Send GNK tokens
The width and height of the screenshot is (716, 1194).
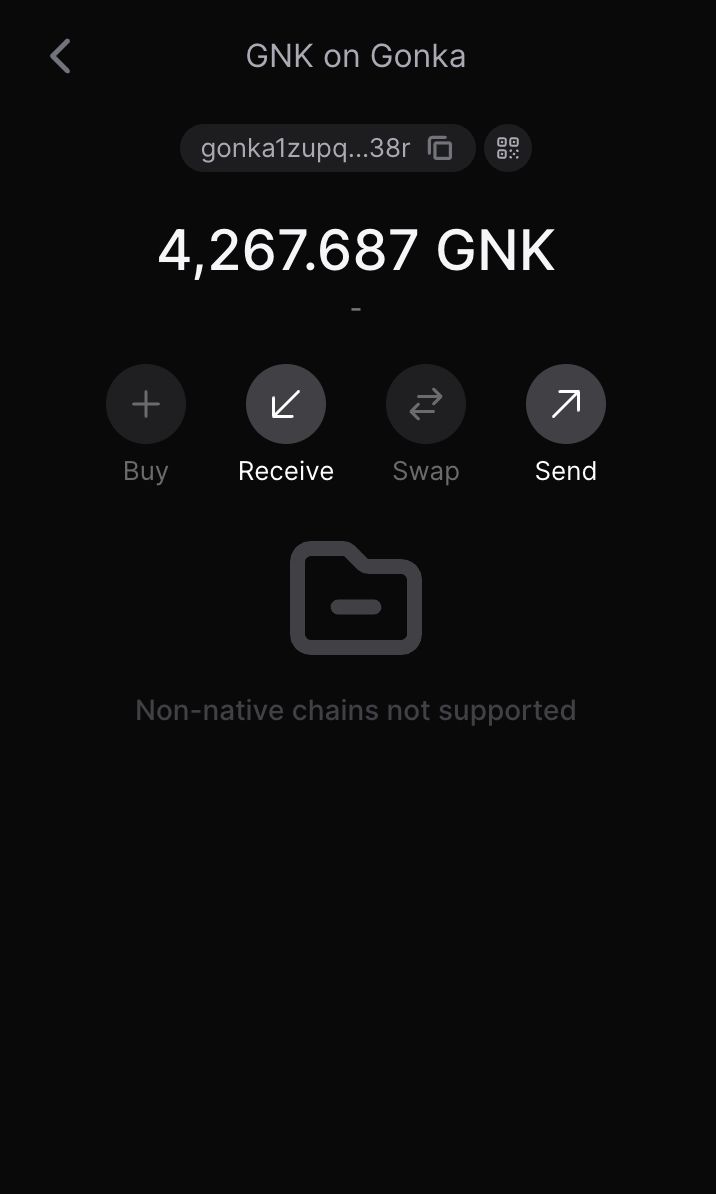pos(566,404)
